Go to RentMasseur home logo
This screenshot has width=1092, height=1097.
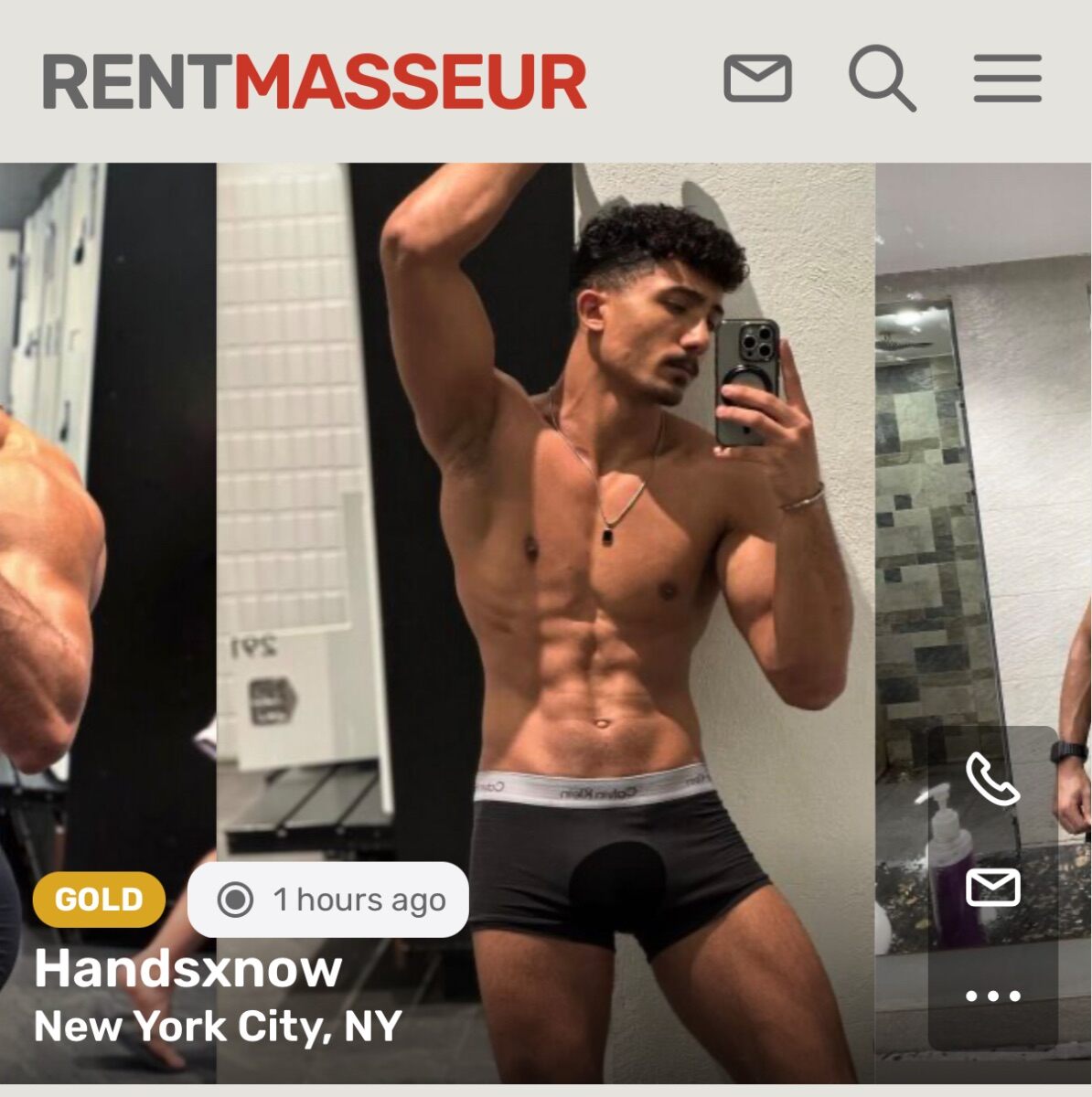point(314,81)
